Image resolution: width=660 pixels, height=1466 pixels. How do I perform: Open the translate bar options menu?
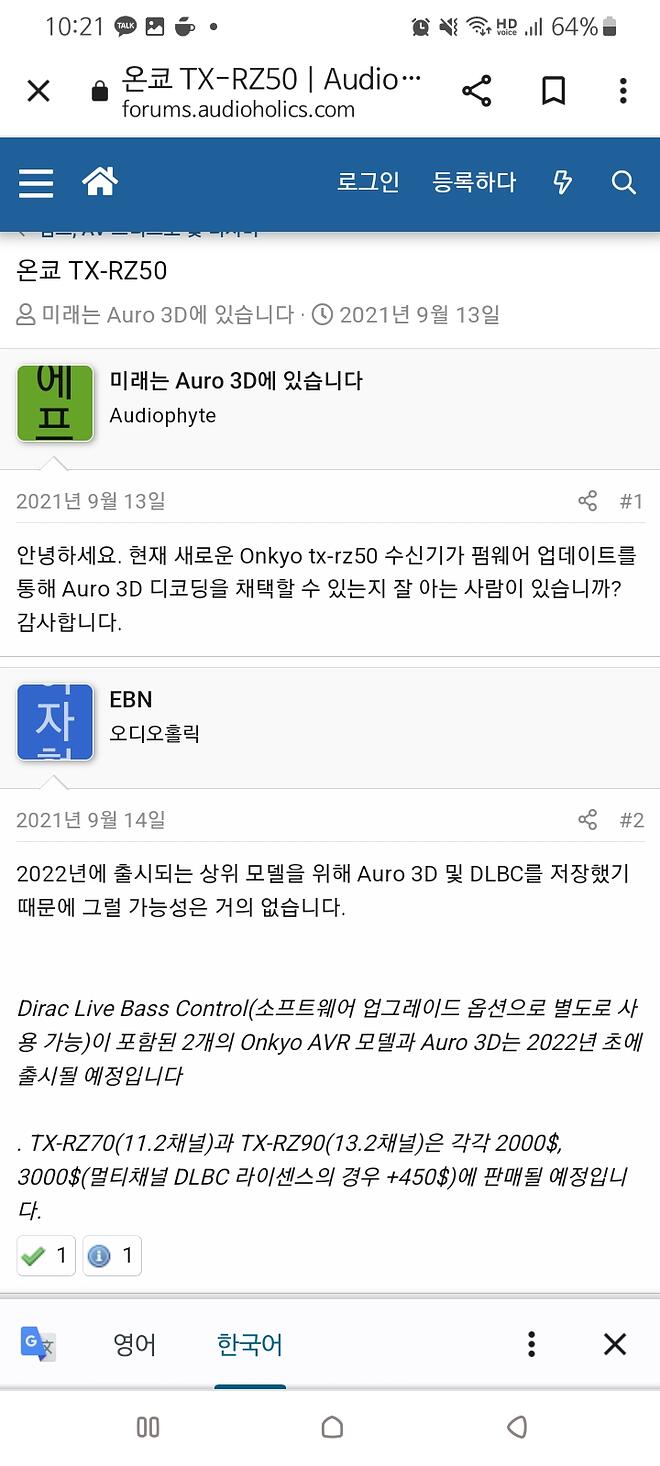pos(532,1344)
